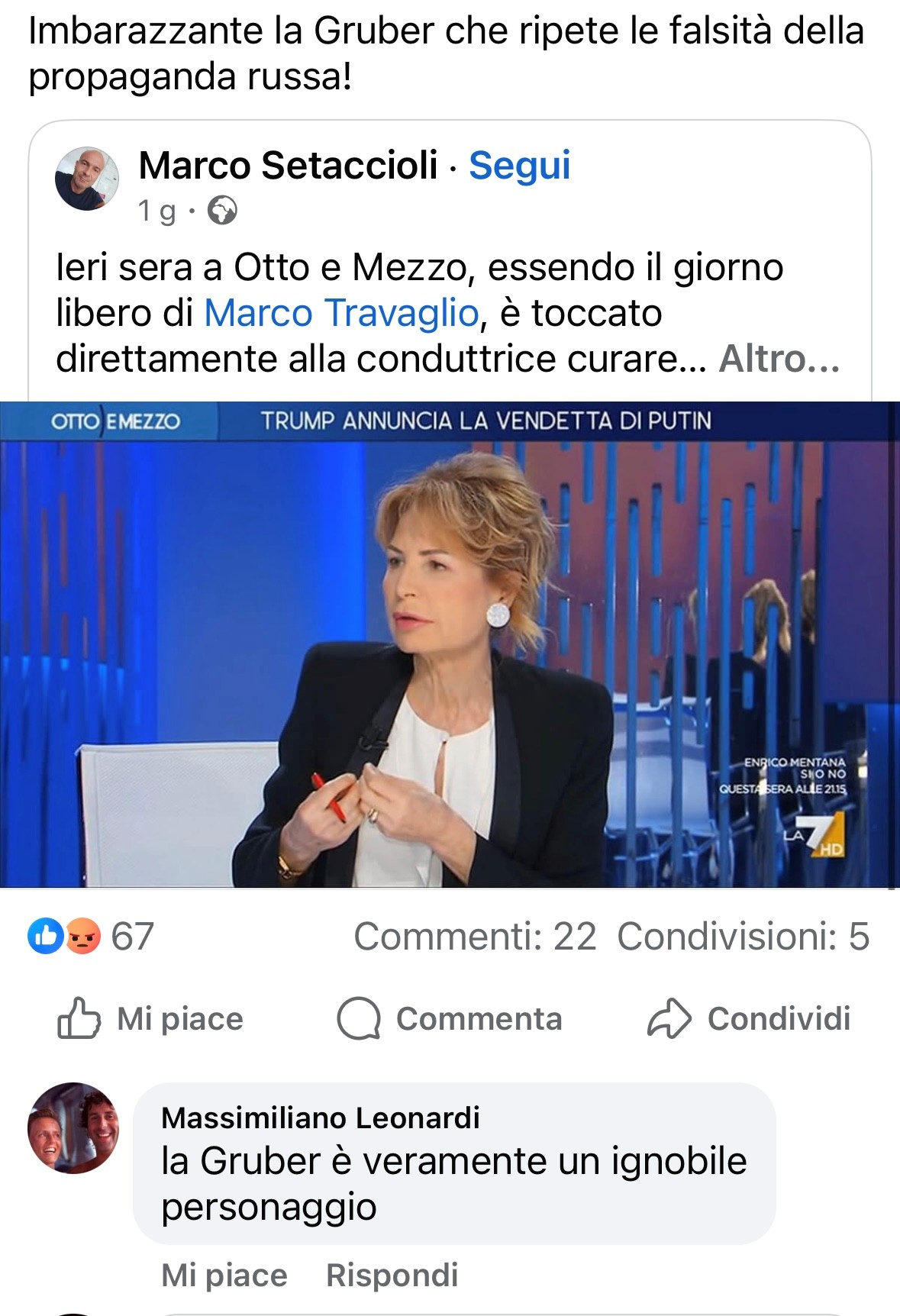
Task: Like Massimiliano Leonardi's comment
Action: click(224, 1276)
